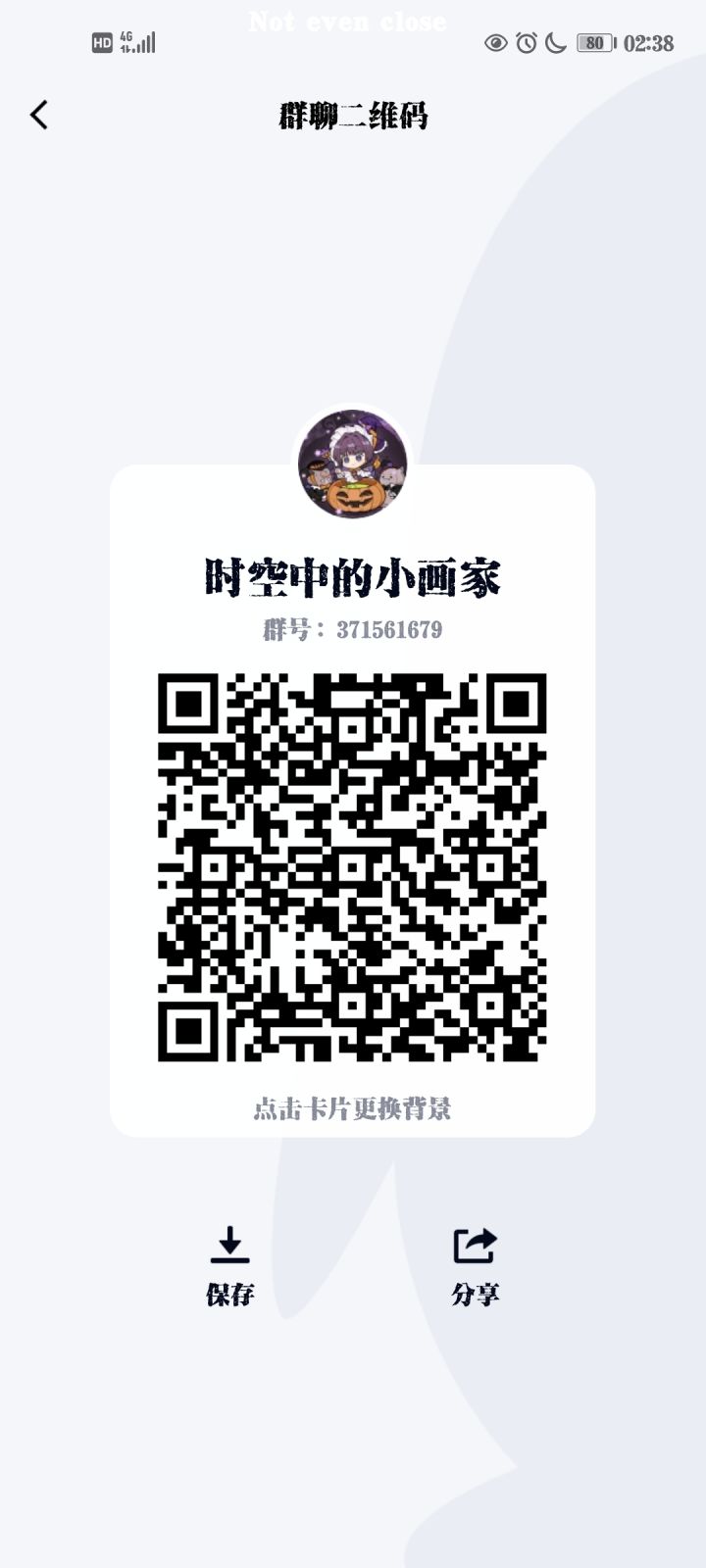Select the group name 时空中的小画家
706x1568 pixels.
(x=353, y=576)
